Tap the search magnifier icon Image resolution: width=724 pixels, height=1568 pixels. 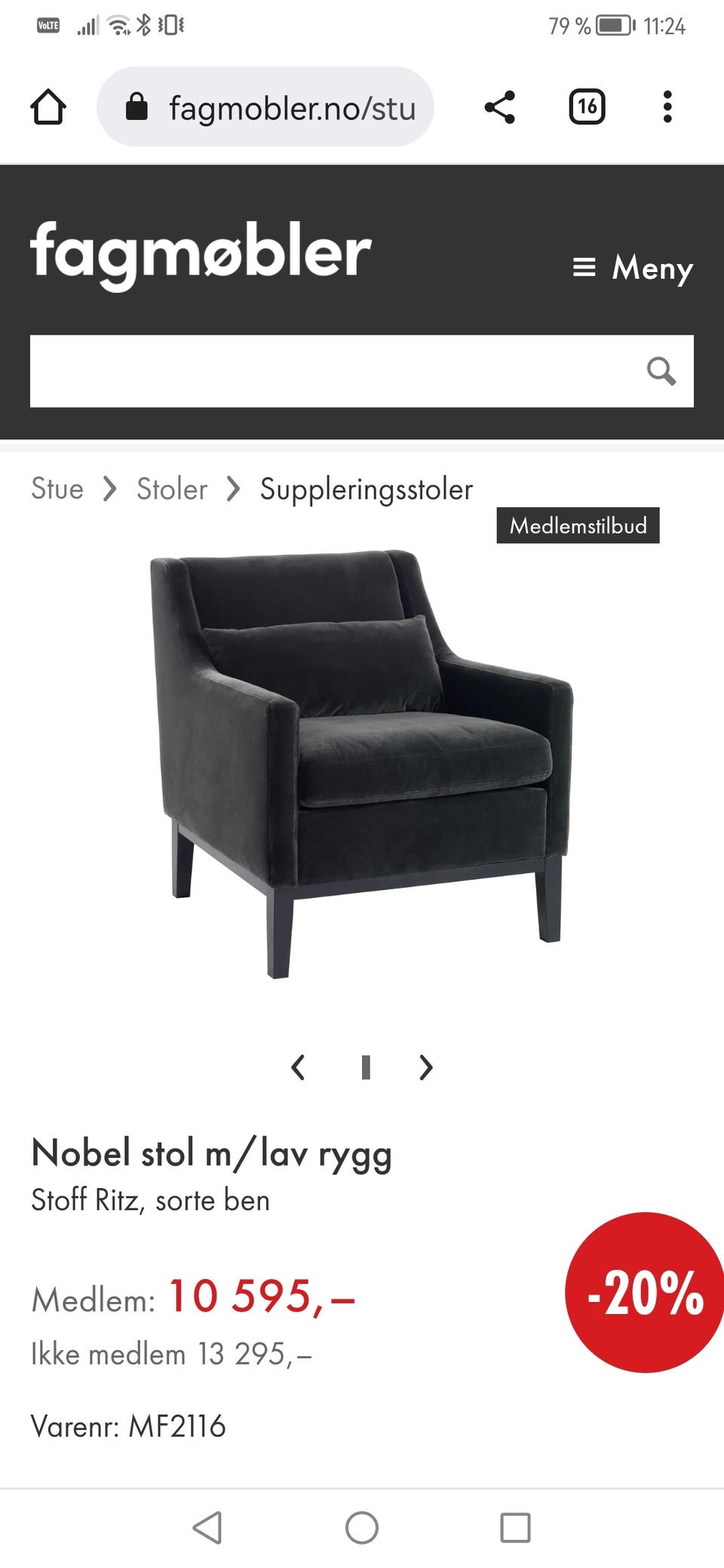[662, 370]
